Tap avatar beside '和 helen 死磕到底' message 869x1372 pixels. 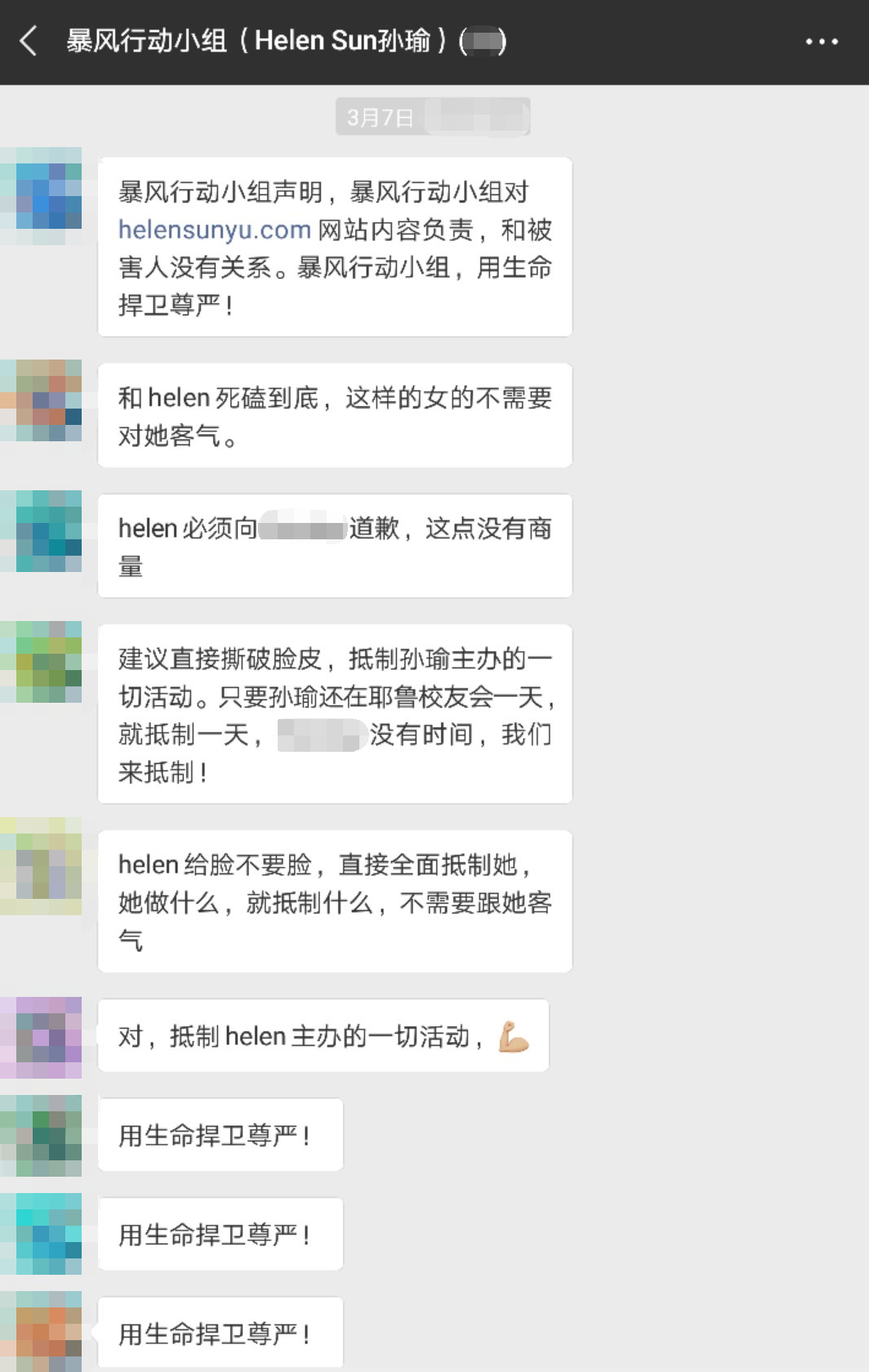point(41,400)
